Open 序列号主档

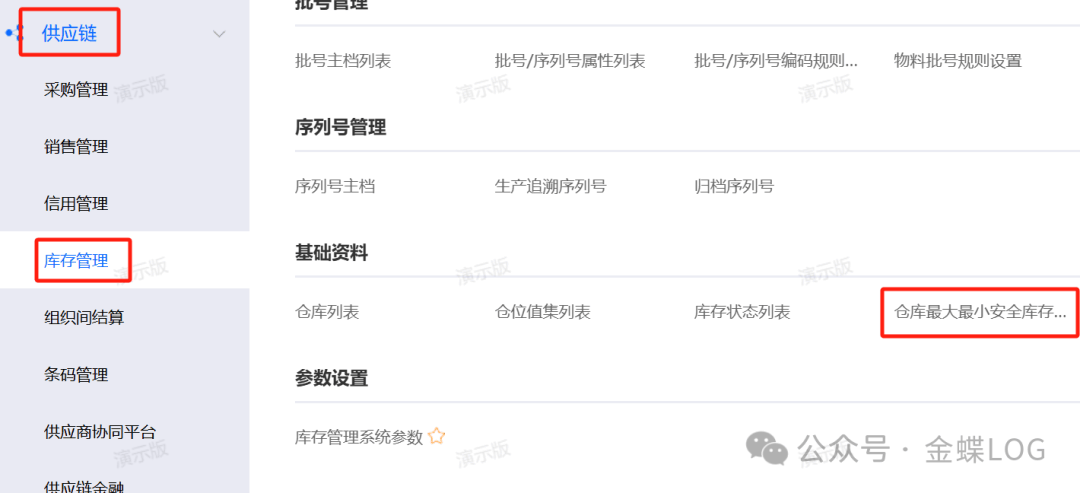click(x=335, y=186)
